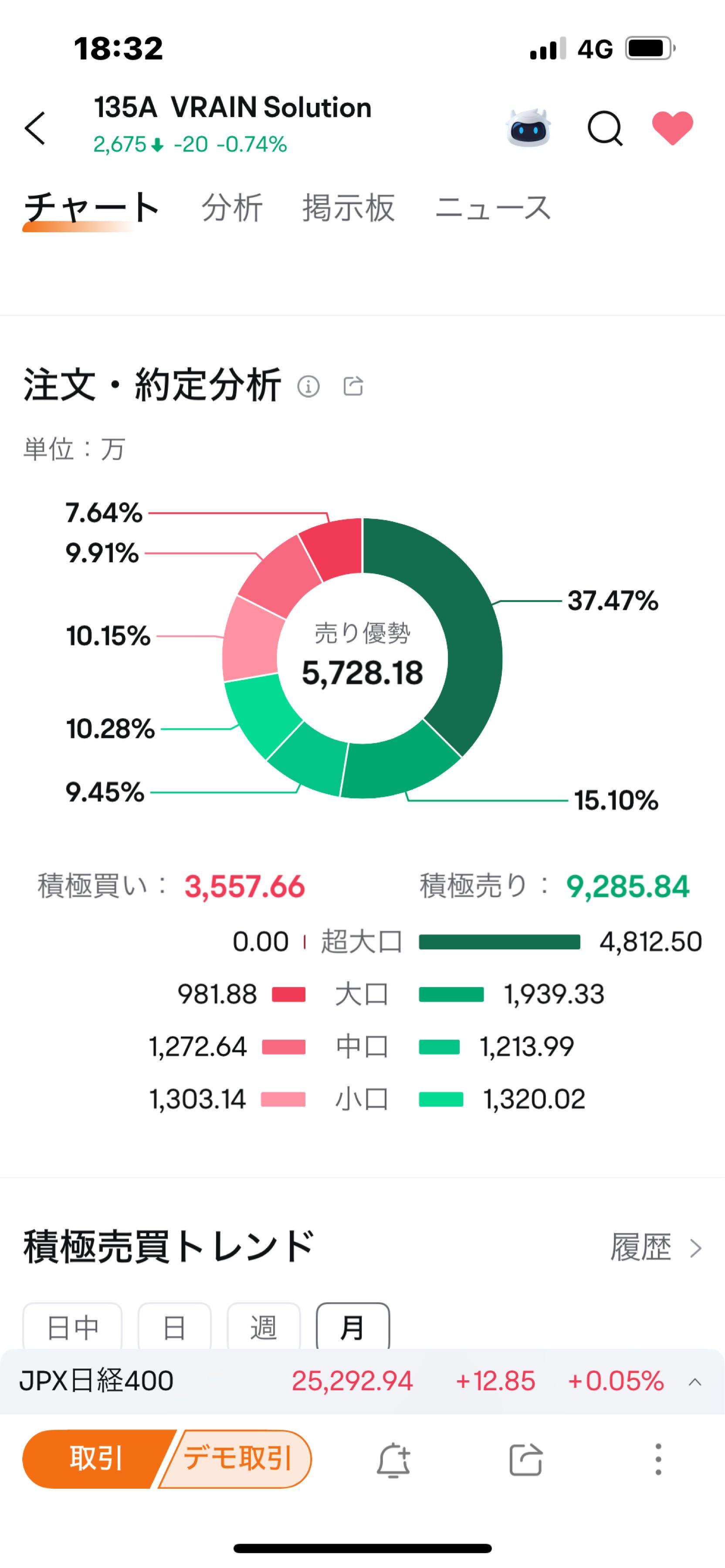Select the 月 period
The image size is (725, 1568).
[352, 1327]
